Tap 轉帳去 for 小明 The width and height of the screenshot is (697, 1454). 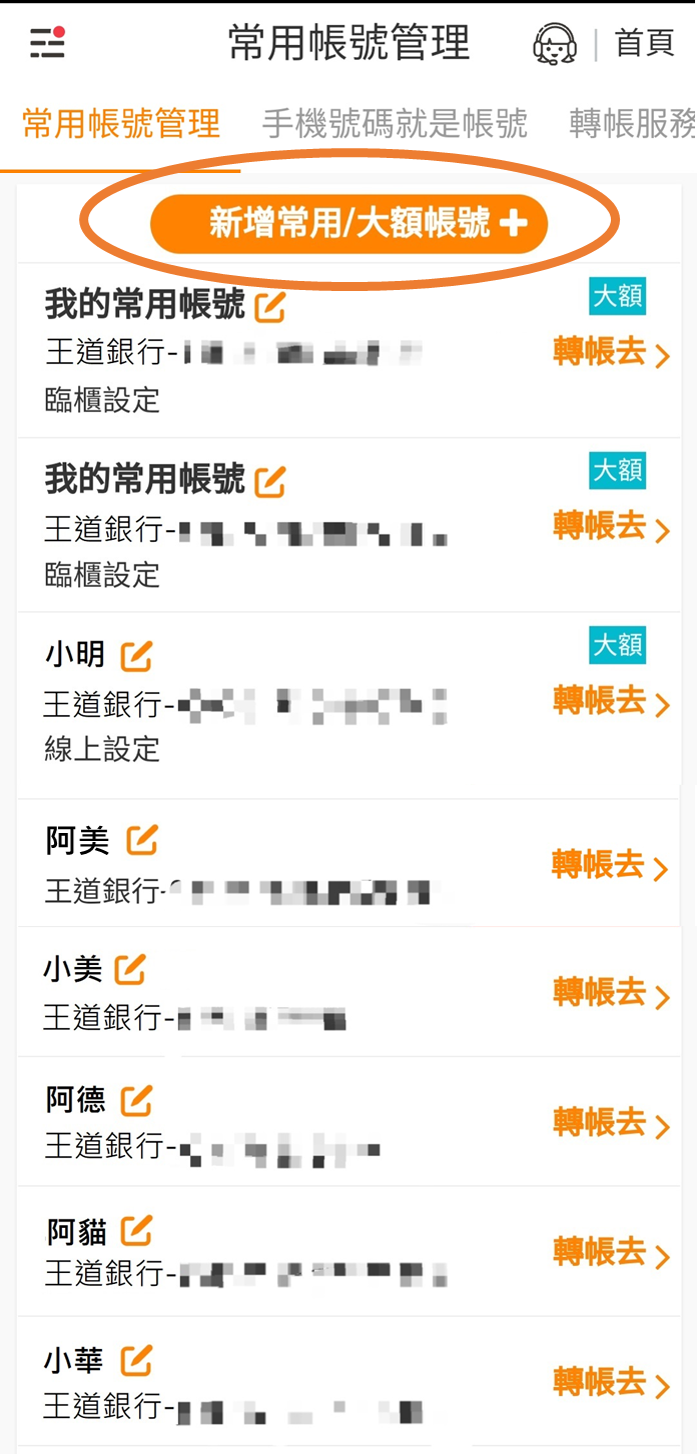click(610, 701)
